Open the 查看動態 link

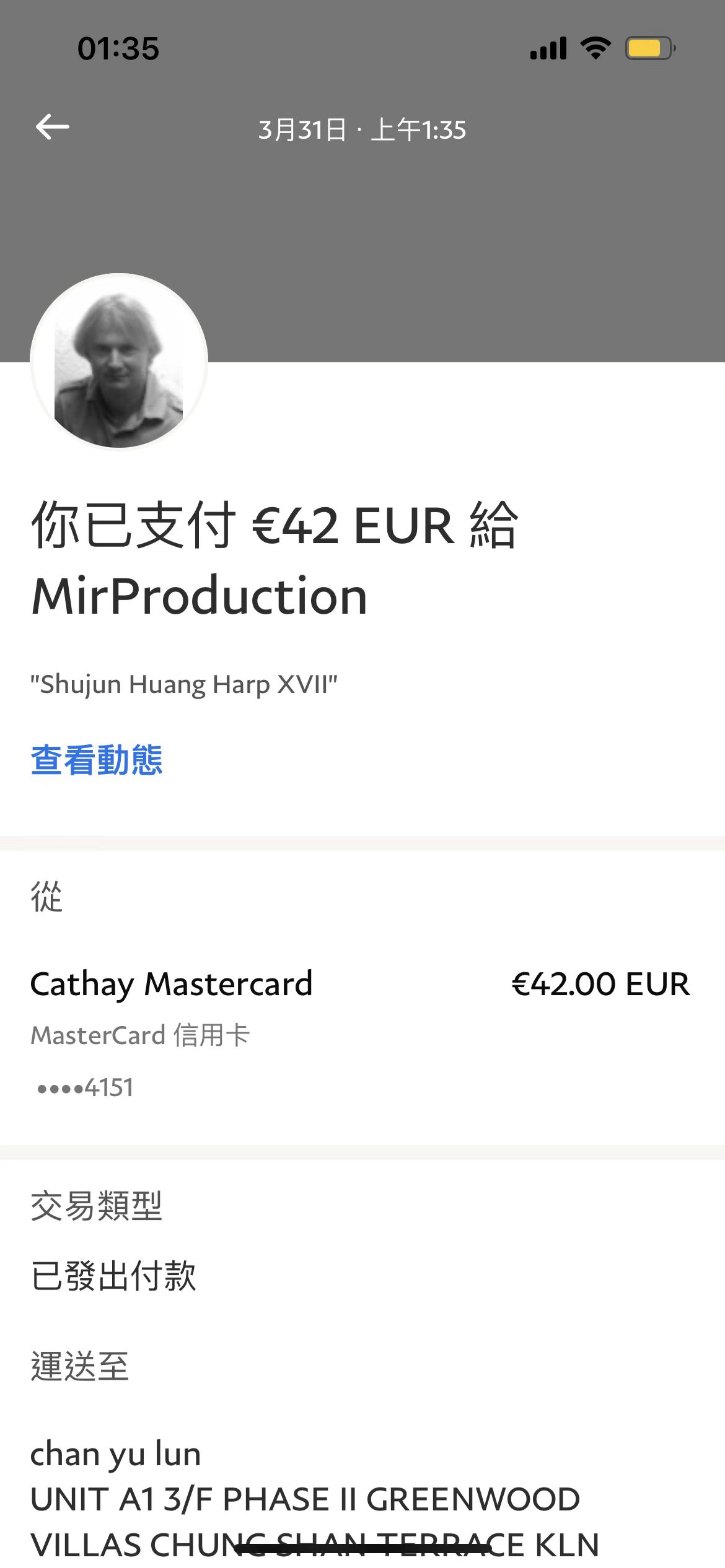[x=97, y=760]
